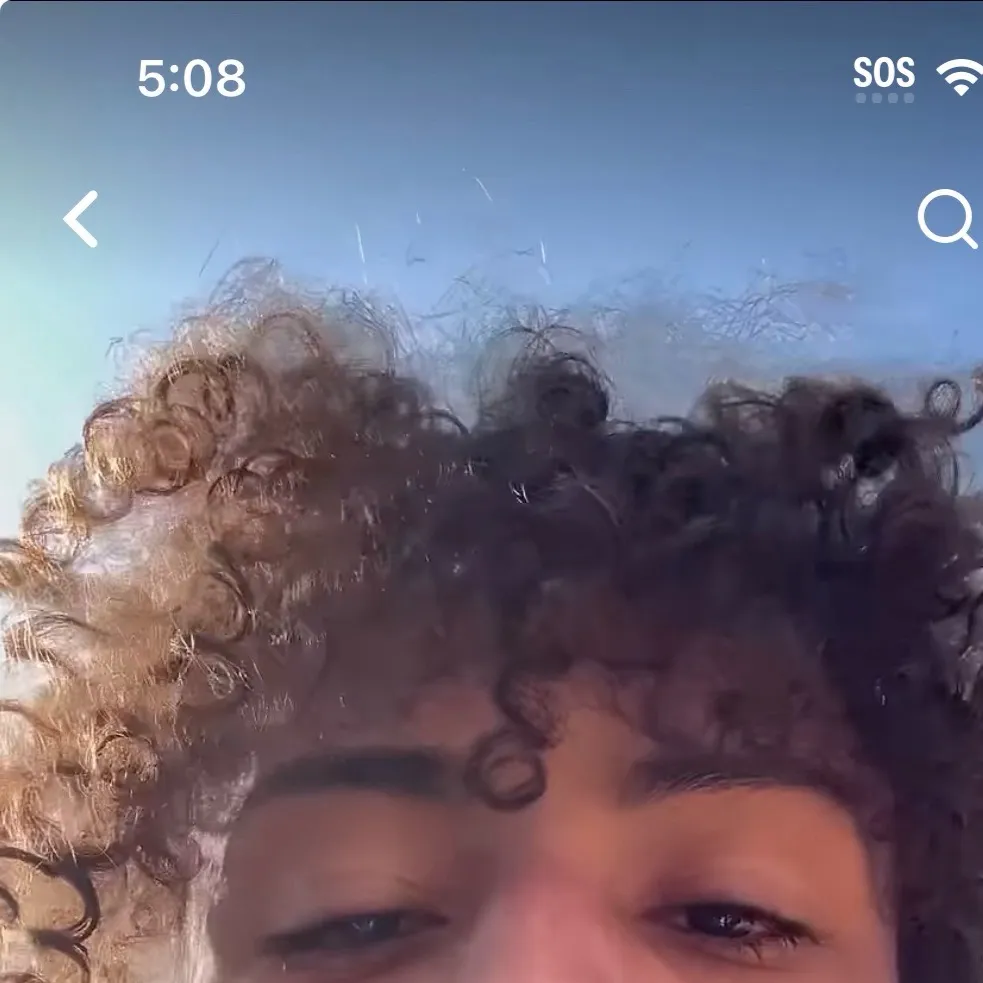
Task: Open search with the magnifier icon
Action: click(x=946, y=219)
